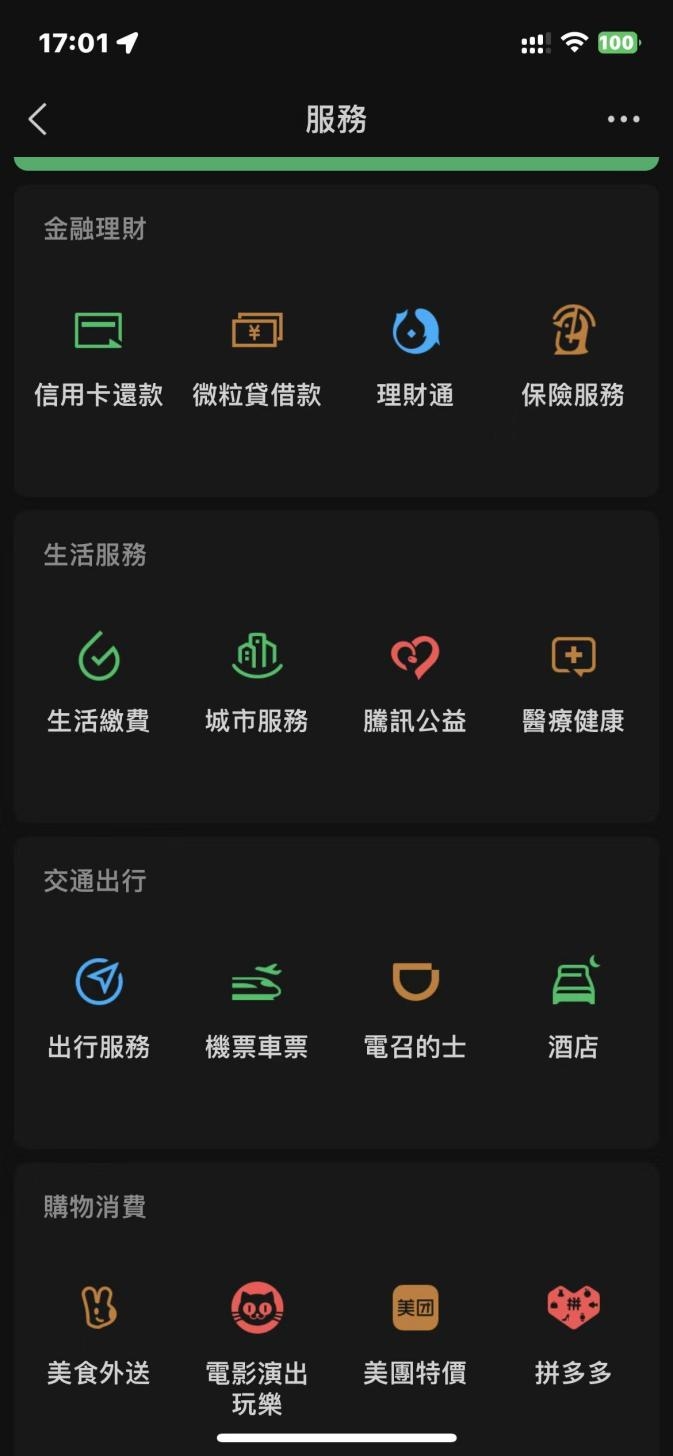Order food with 美食外送
This screenshot has height=1456, width=673.
click(99, 1333)
